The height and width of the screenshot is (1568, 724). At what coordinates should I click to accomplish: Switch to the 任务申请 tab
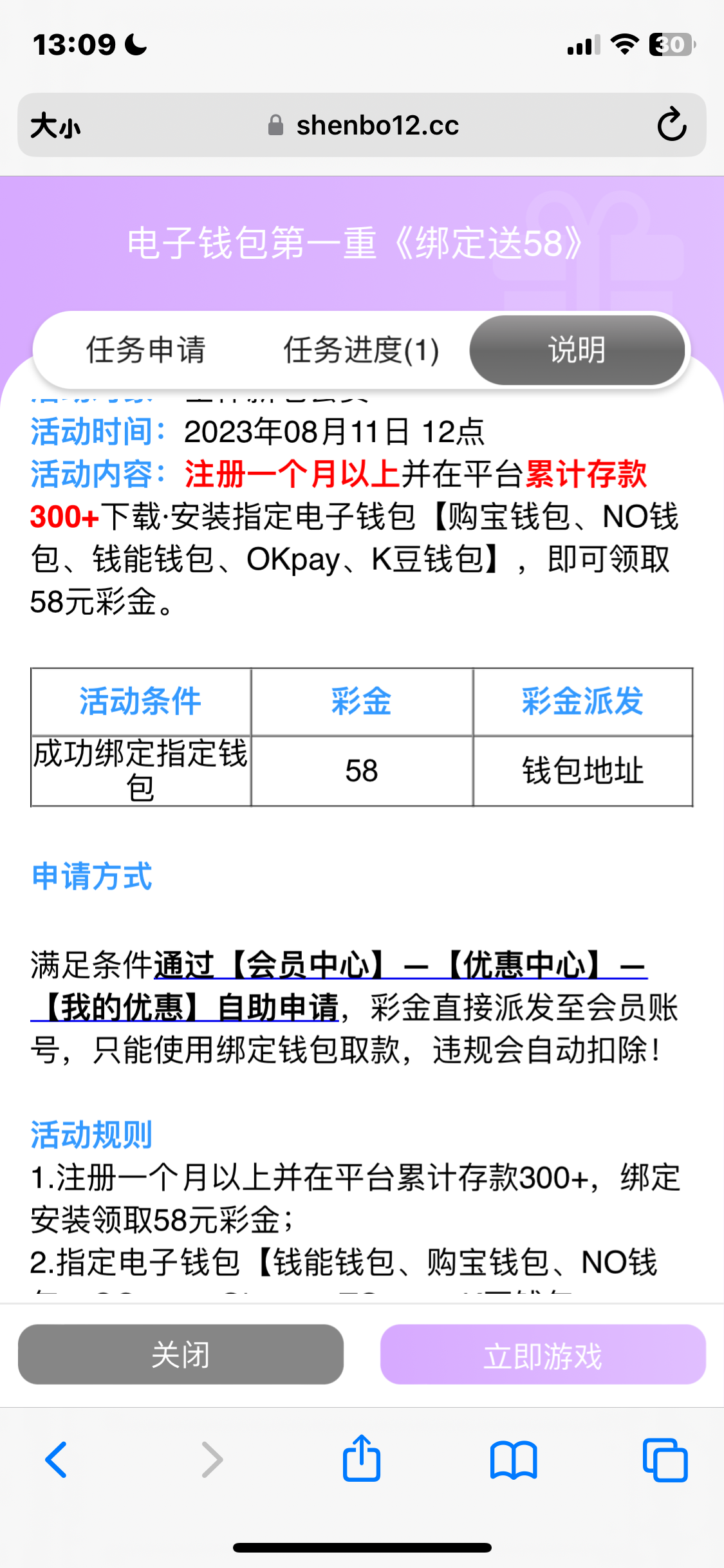(x=146, y=350)
